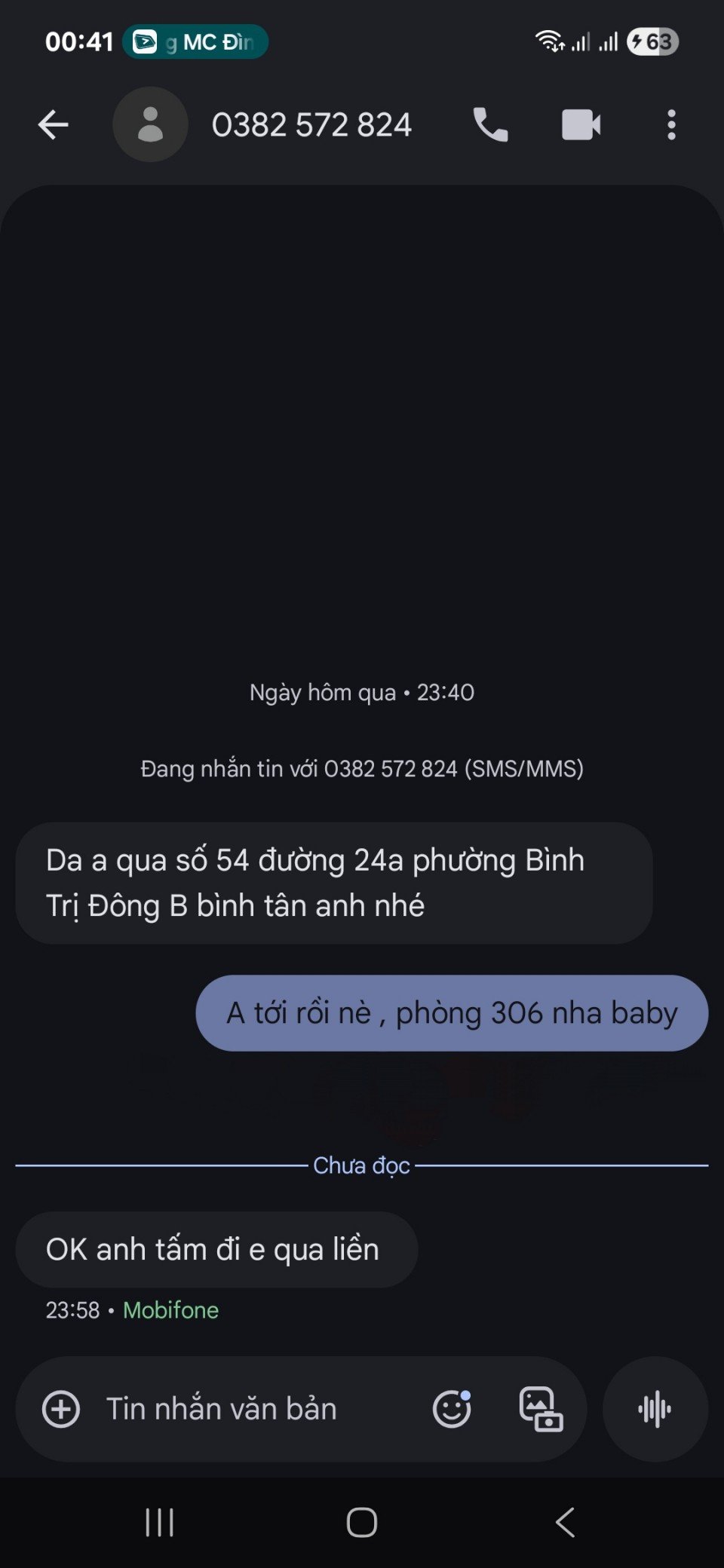The height and width of the screenshot is (1568, 724).
Task: Open the emoji picker
Action: [x=452, y=1409]
